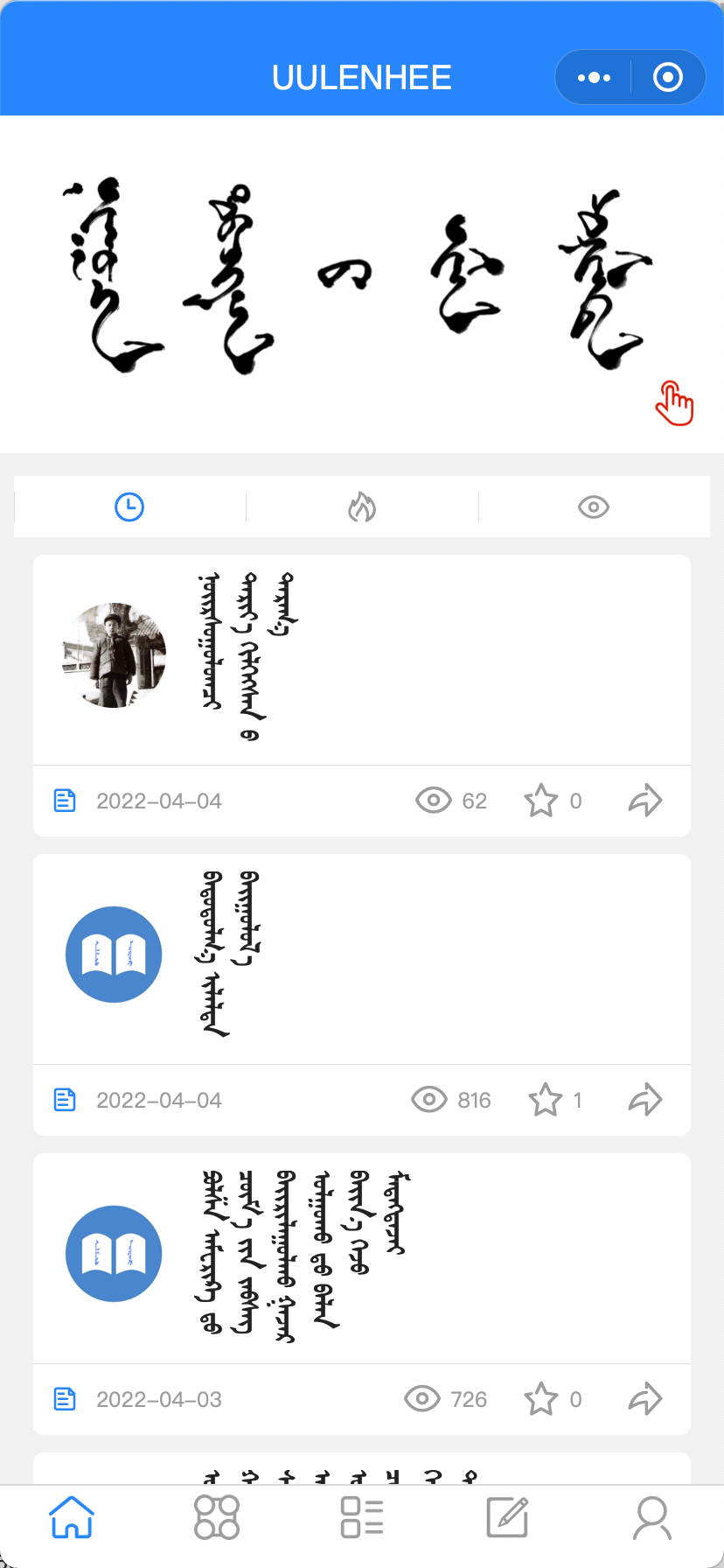Share the article with 62 views
Screen dimensions: 724x1568
(645, 801)
